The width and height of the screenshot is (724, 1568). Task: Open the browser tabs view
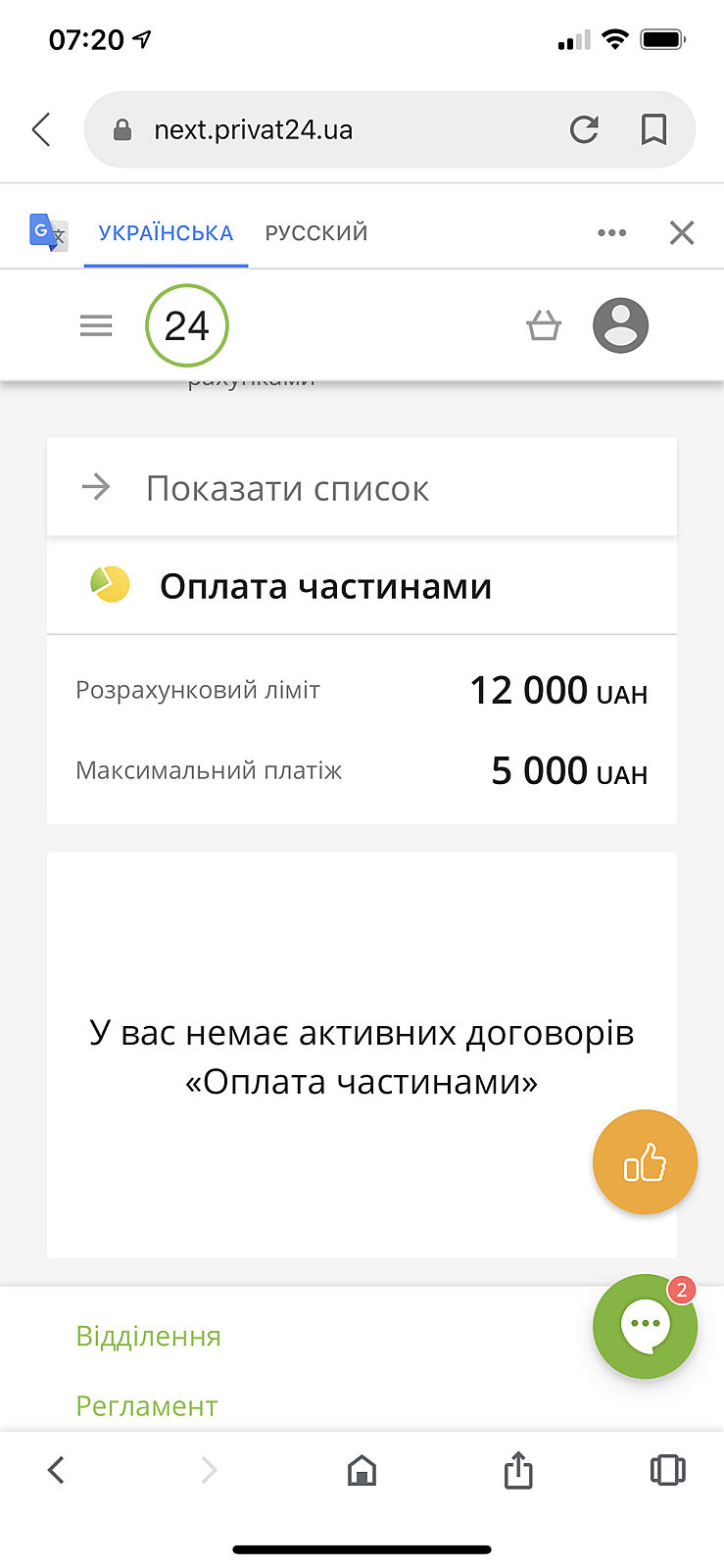[x=667, y=1470]
